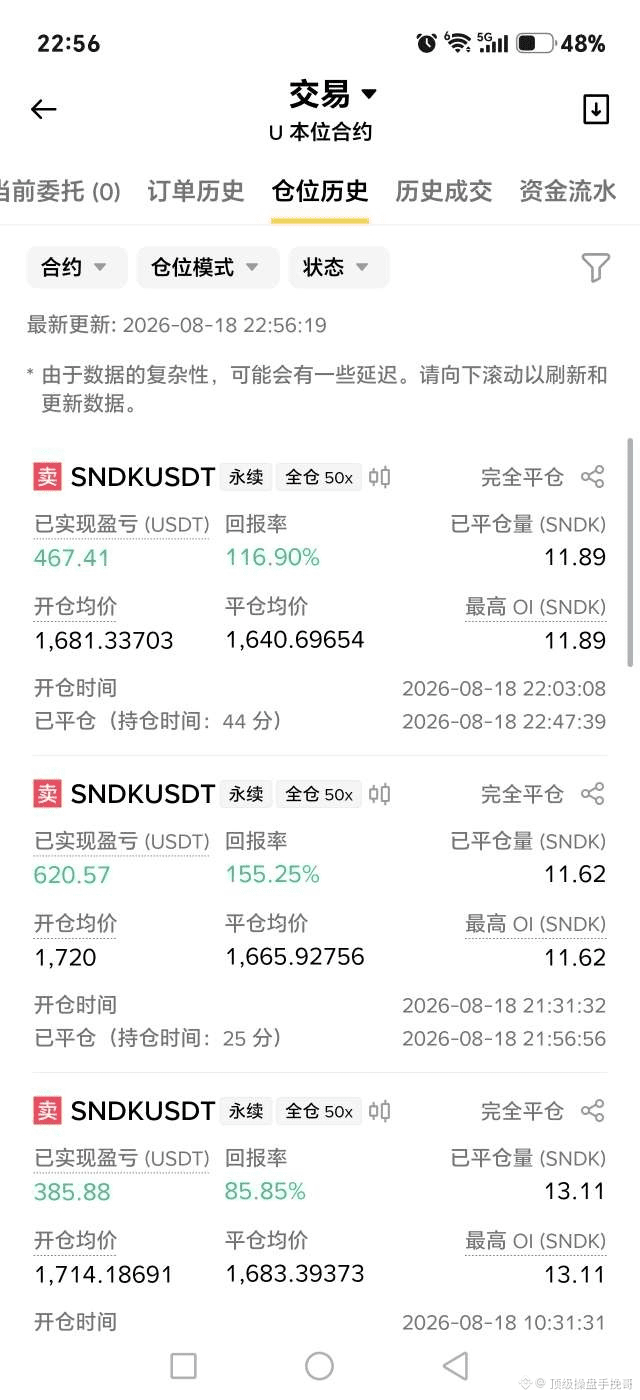The image size is (640, 1400).
Task: Share the position with 620.57 profit
Action: pyautogui.click(x=593, y=794)
